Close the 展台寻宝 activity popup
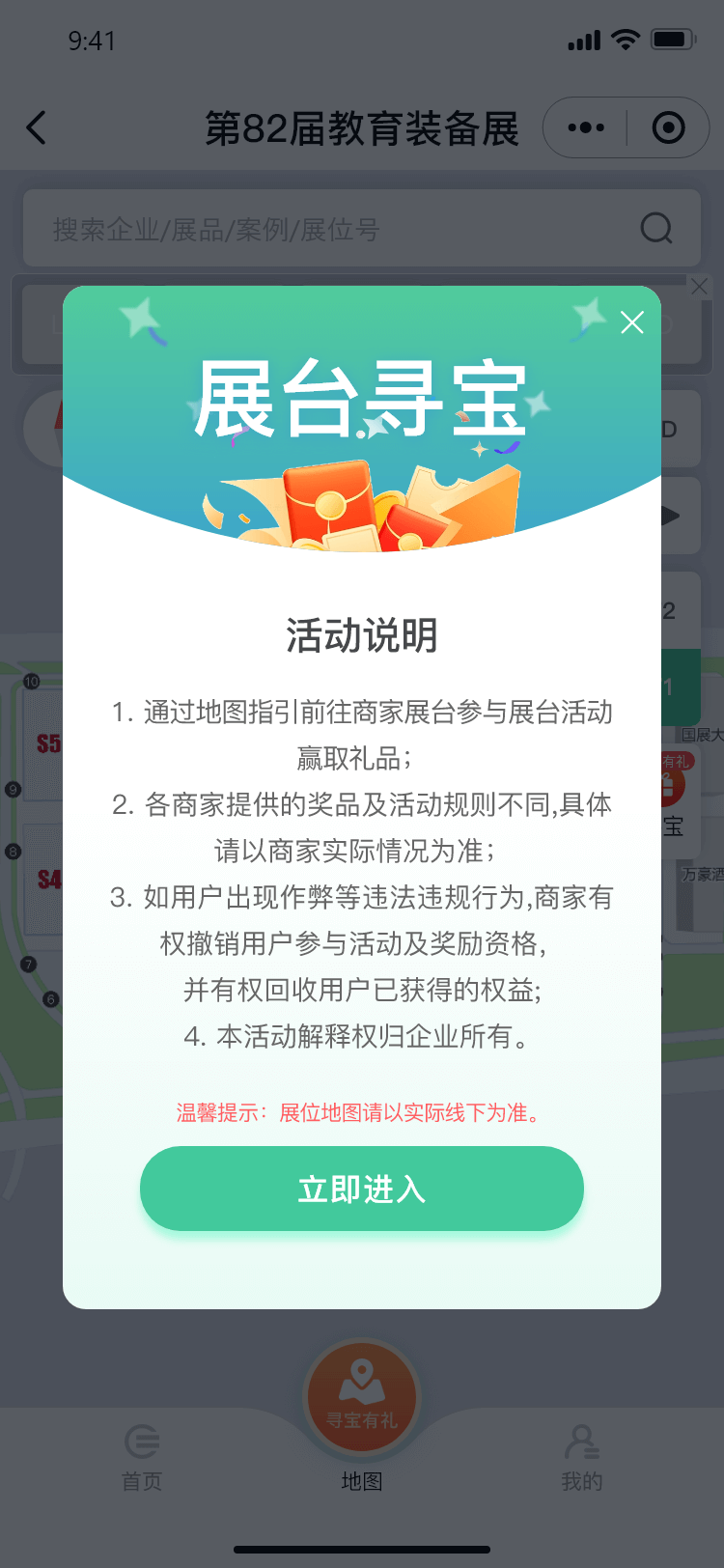Screen dimensions: 724x1568 (632, 322)
